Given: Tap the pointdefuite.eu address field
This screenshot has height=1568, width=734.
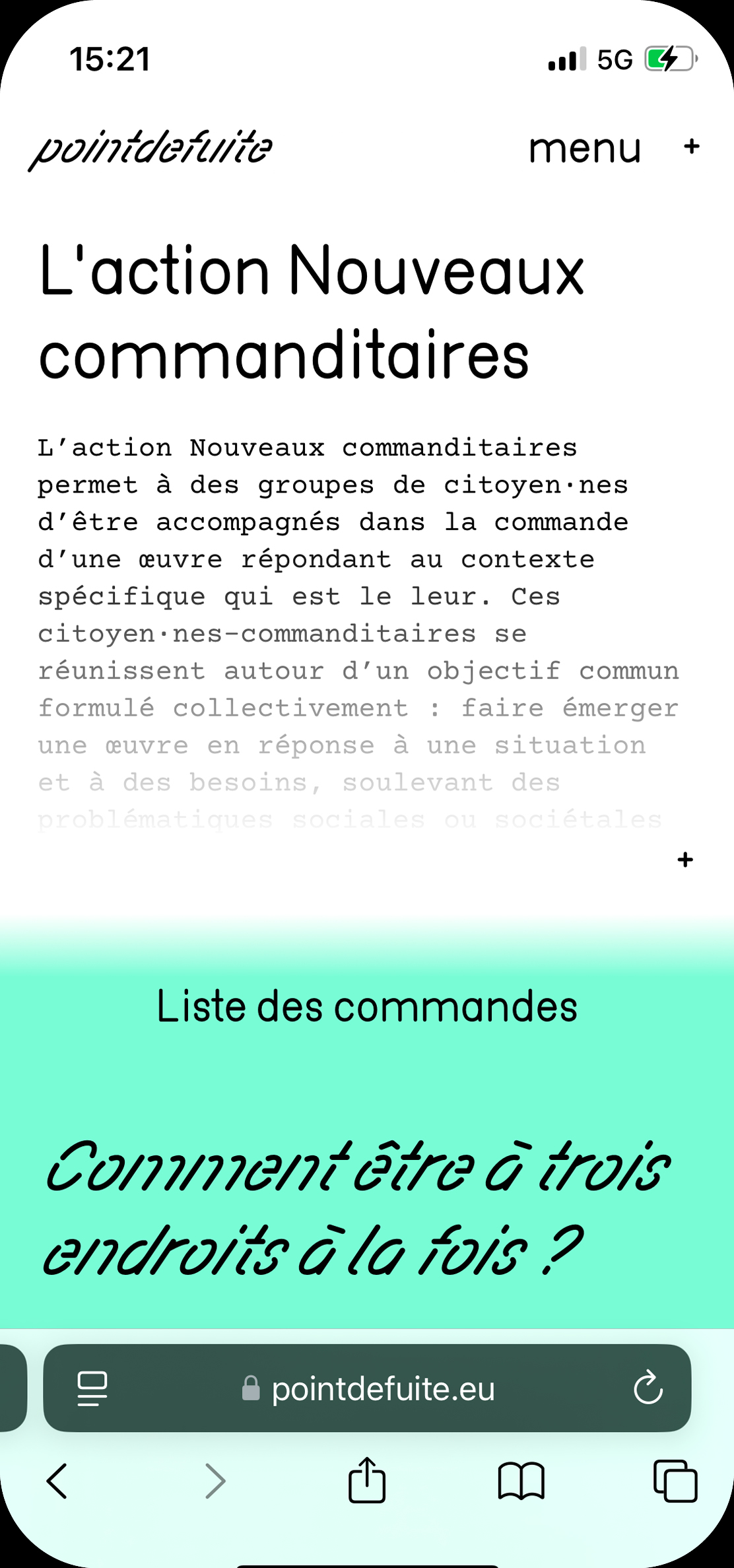Looking at the screenshot, I should pyautogui.click(x=367, y=1388).
